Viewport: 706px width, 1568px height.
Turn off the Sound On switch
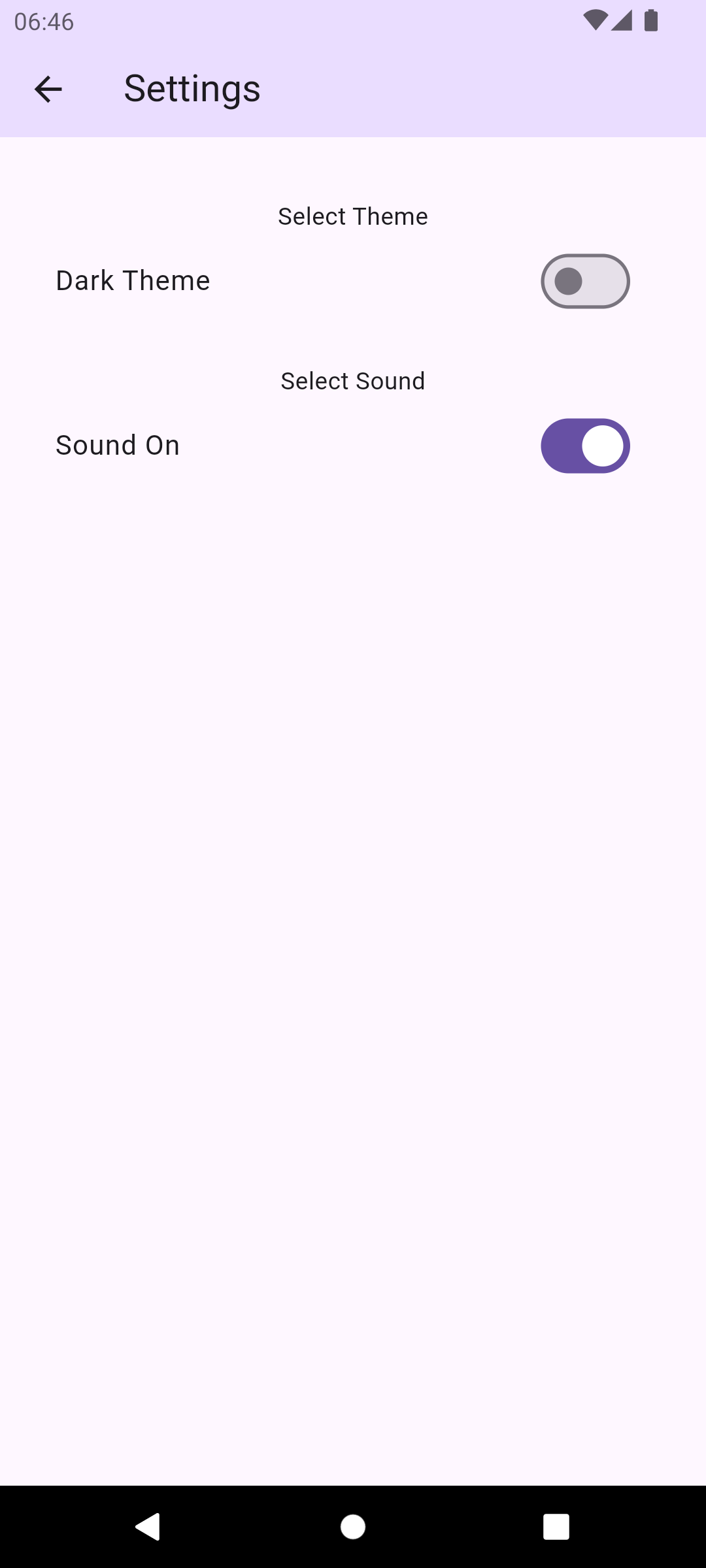(x=585, y=446)
